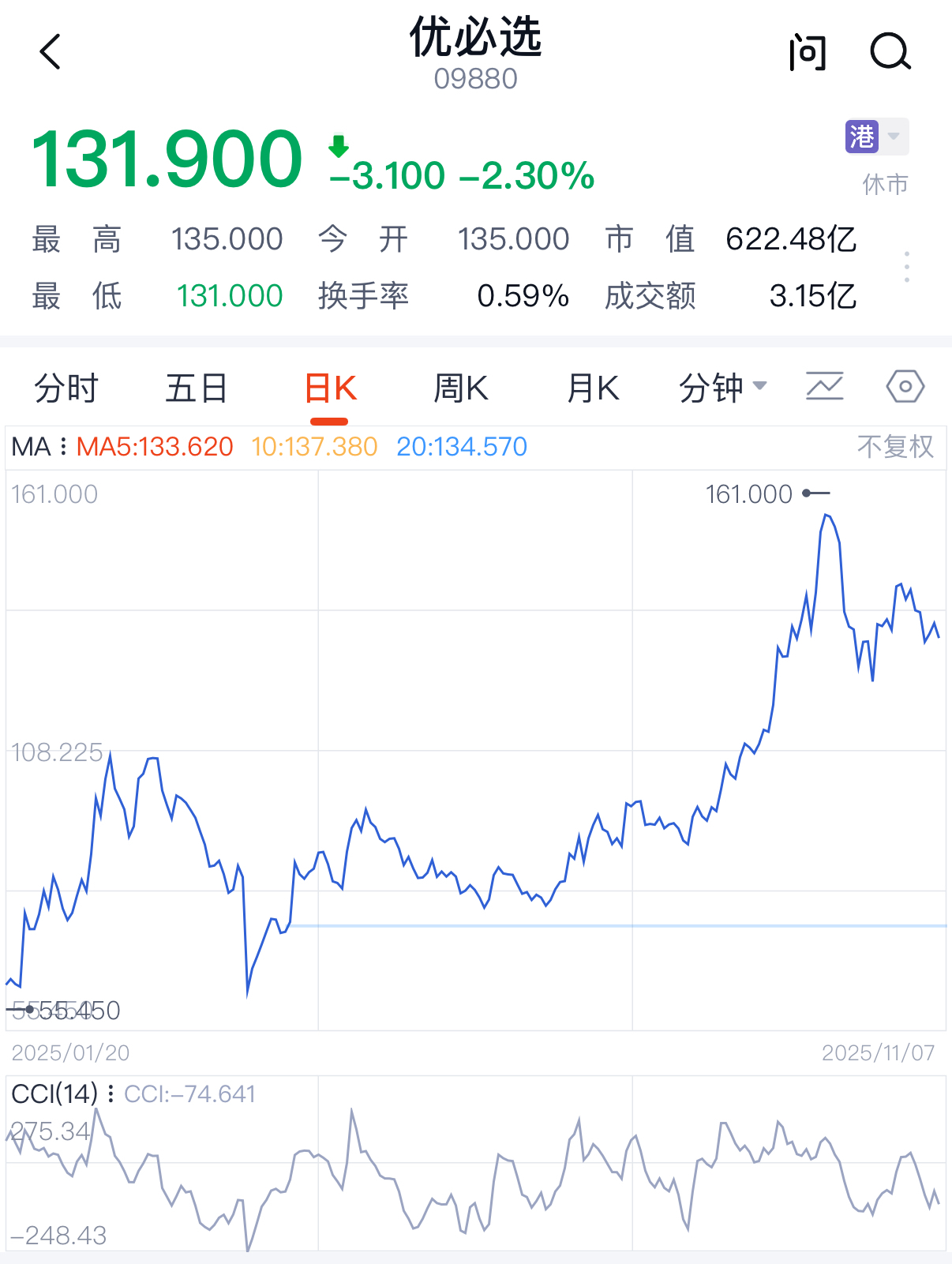The width and height of the screenshot is (952, 1264).
Task: Open CCI(14) indicator options
Action: click(x=63, y=1094)
